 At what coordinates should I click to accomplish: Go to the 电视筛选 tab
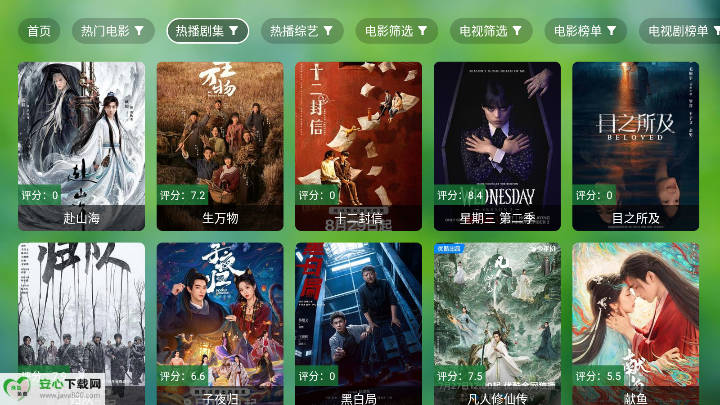pyautogui.click(x=490, y=31)
